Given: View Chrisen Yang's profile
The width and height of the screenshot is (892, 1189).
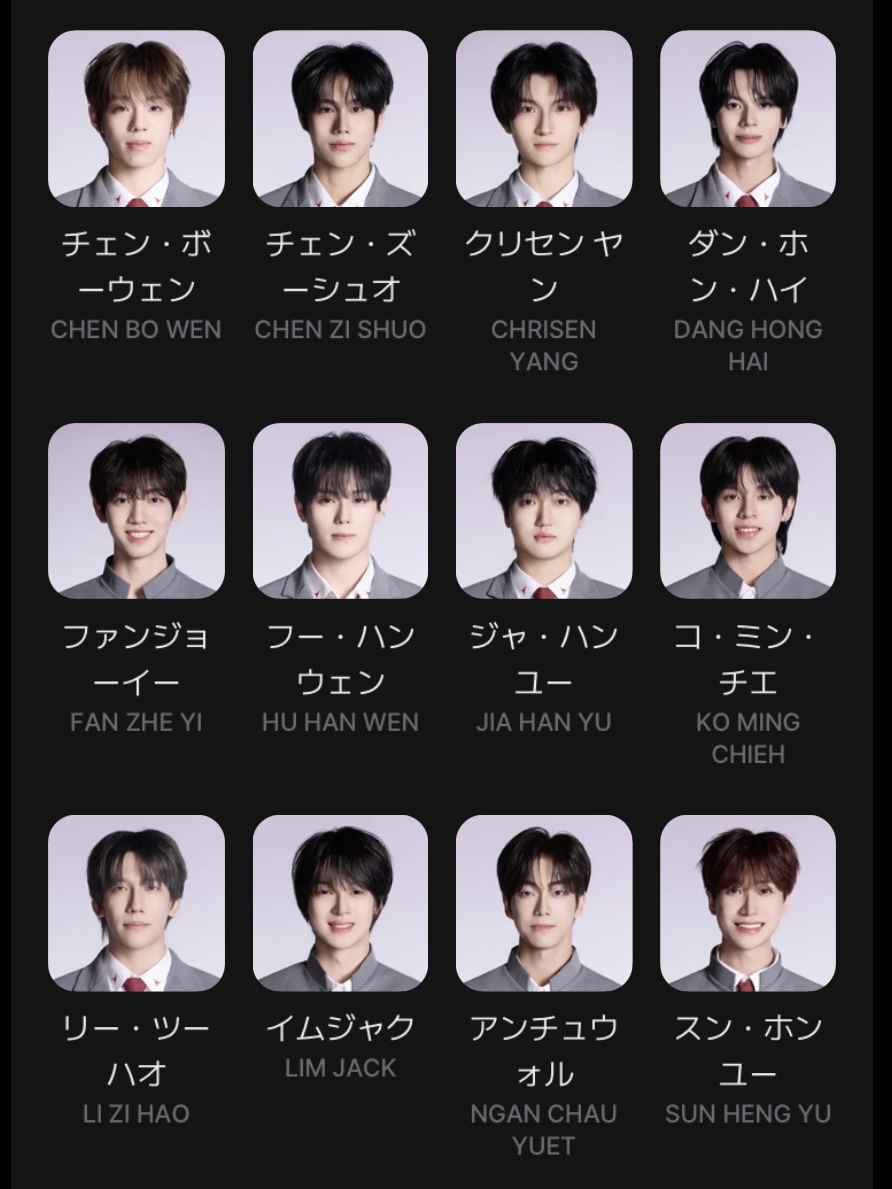Looking at the screenshot, I should point(544,119).
